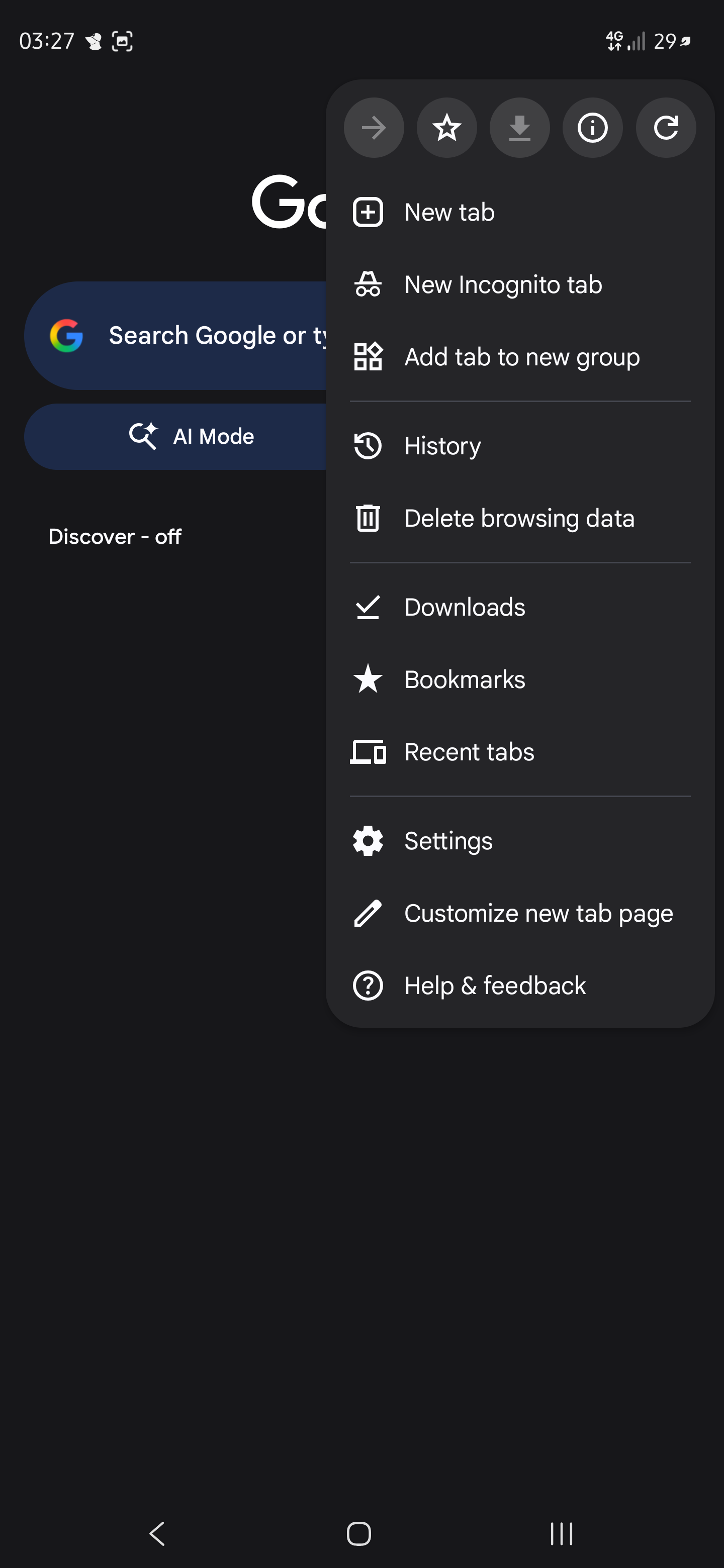Screen dimensions: 724x1568
Task: Choose Delete browsing data
Action: tap(520, 519)
